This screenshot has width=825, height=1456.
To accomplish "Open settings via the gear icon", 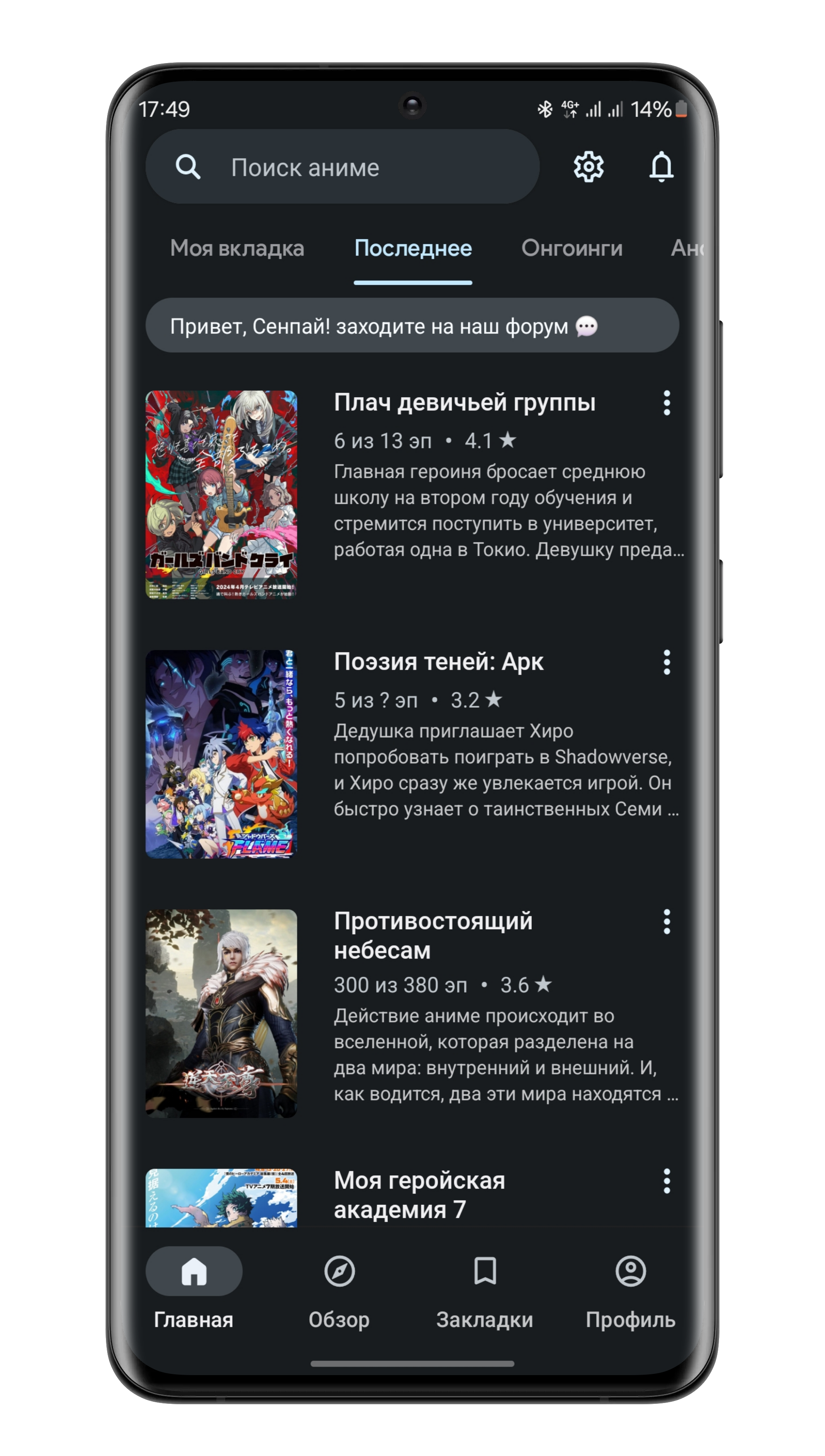I will click(588, 167).
